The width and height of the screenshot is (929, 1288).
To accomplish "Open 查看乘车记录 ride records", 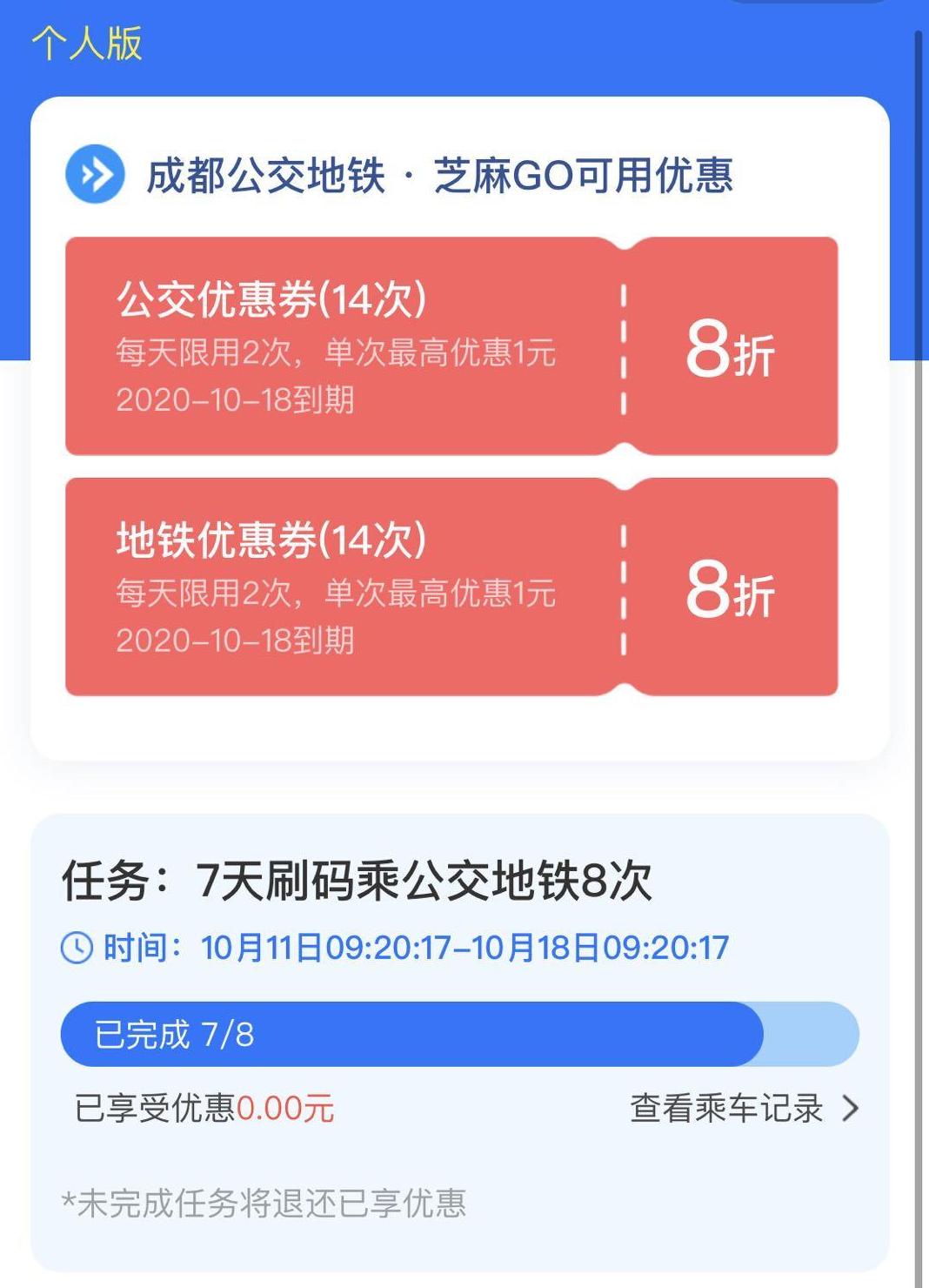I will click(729, 1105).
